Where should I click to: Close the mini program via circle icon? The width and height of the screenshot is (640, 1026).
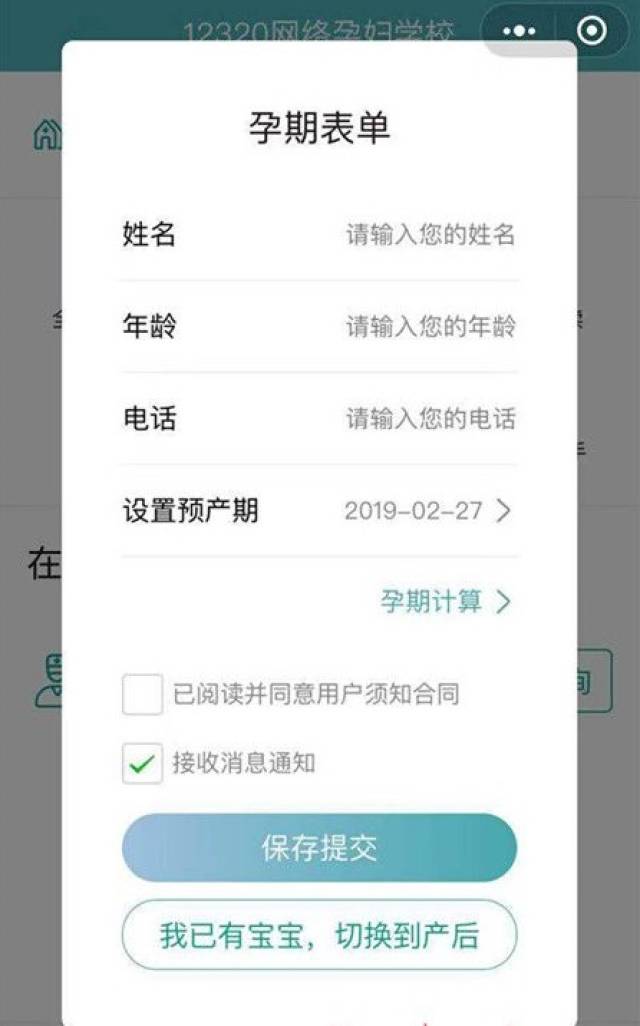click(592, 31)
